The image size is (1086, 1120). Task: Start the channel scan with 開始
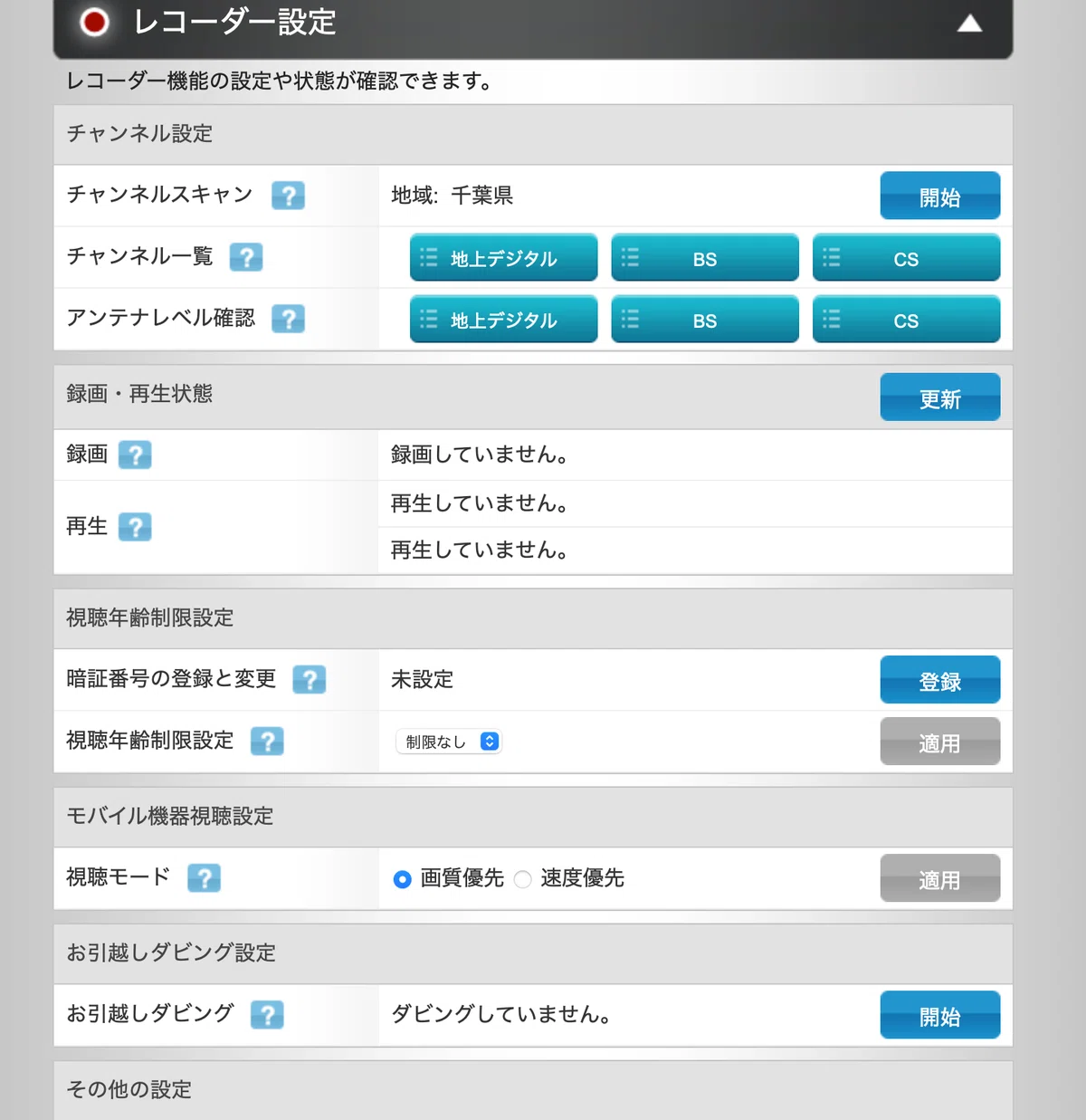[939, 196]
